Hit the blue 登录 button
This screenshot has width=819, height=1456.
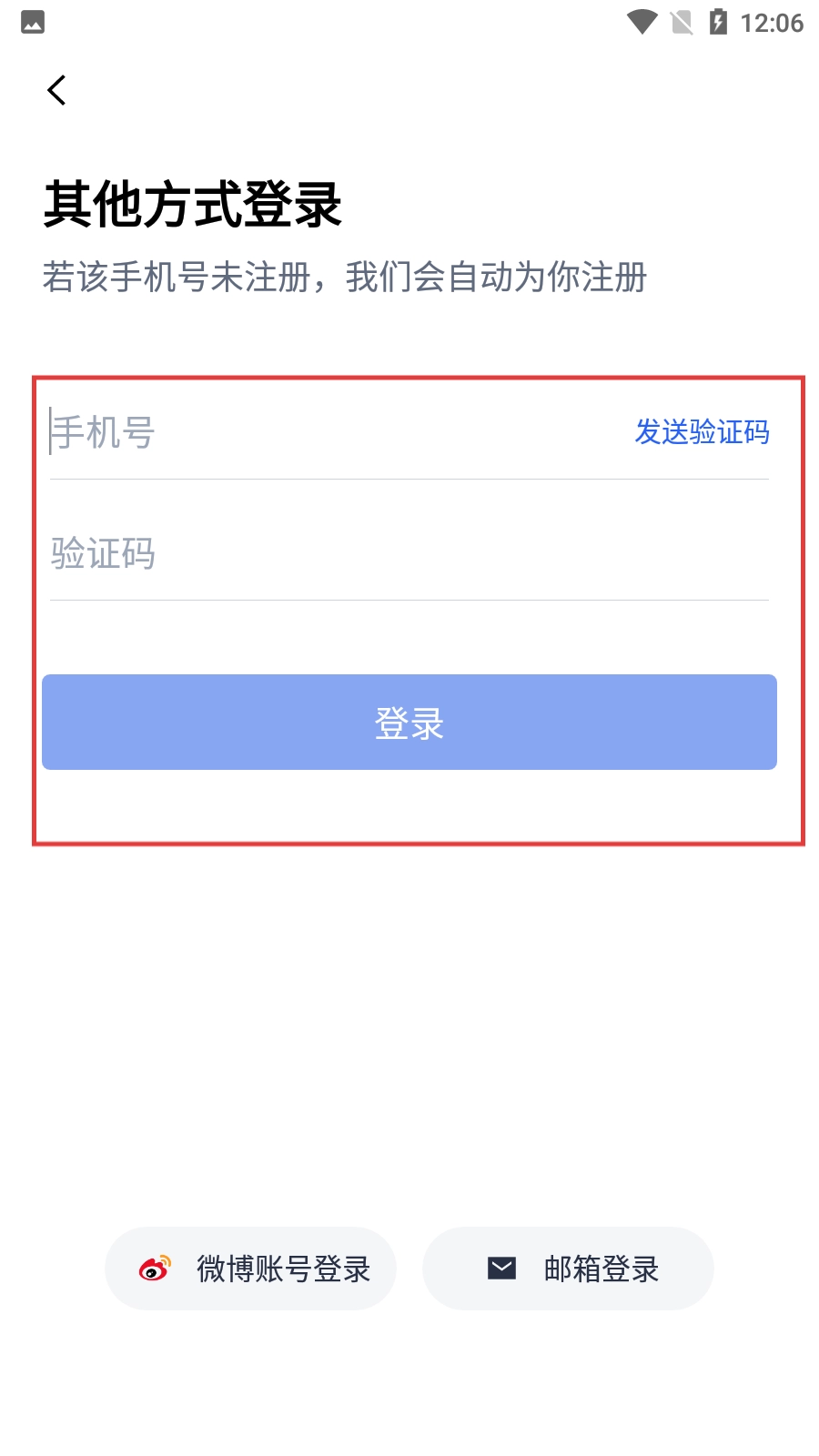(x=409, y=723)
